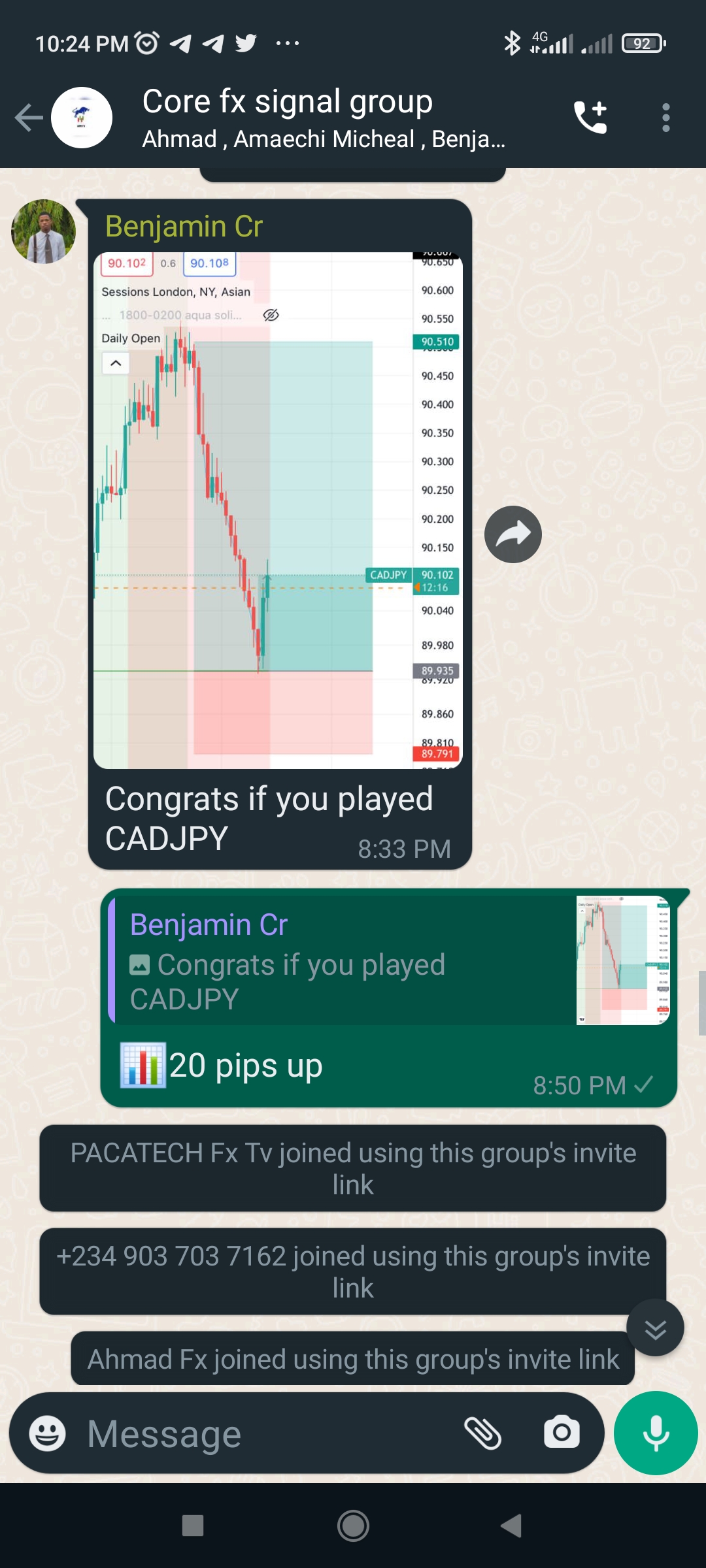Go back from the group chat
This screenshot has height=1568, width=706.
click(x=29, y=118)
